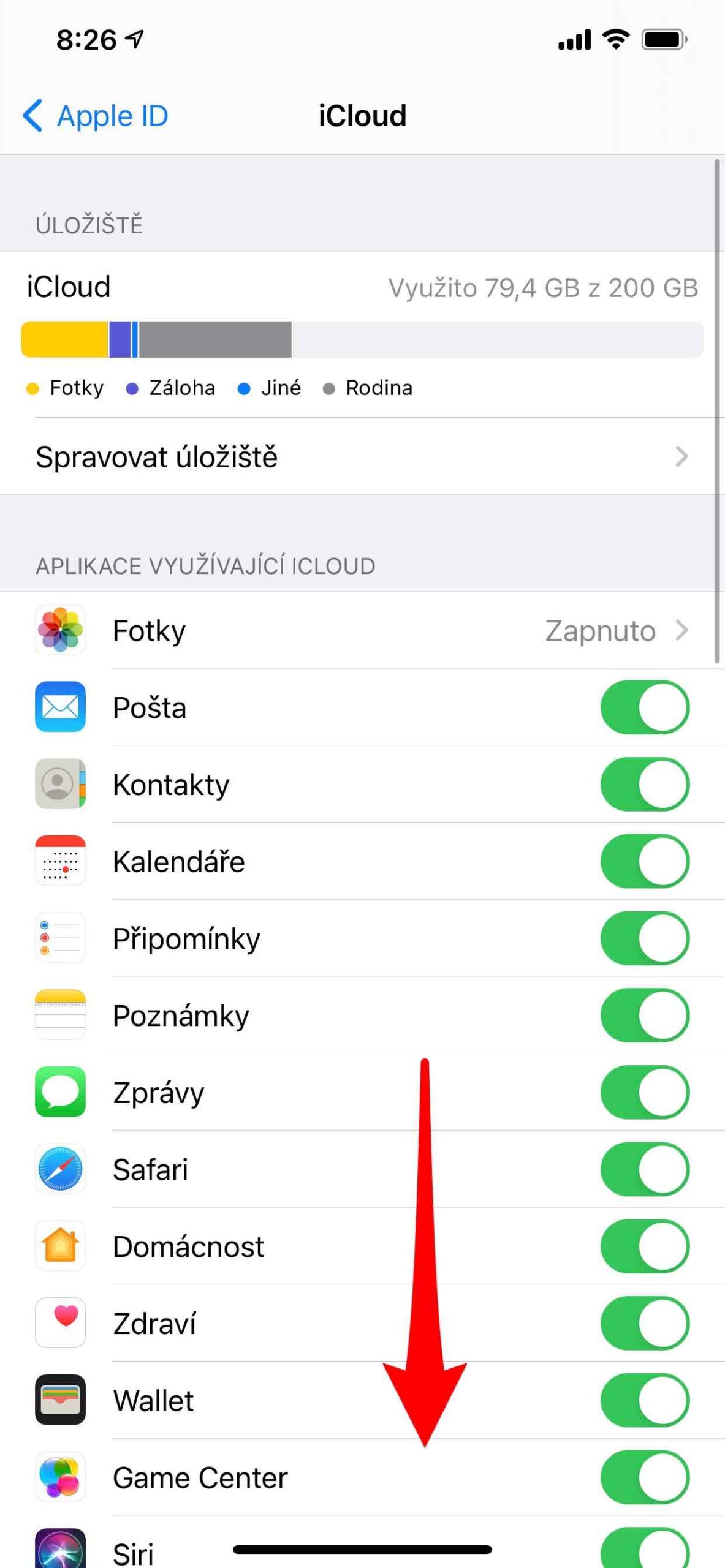Turn off Zprávy iCloud syncing
Viewport: 725px width, 1568px height.
coord(644,1092)
